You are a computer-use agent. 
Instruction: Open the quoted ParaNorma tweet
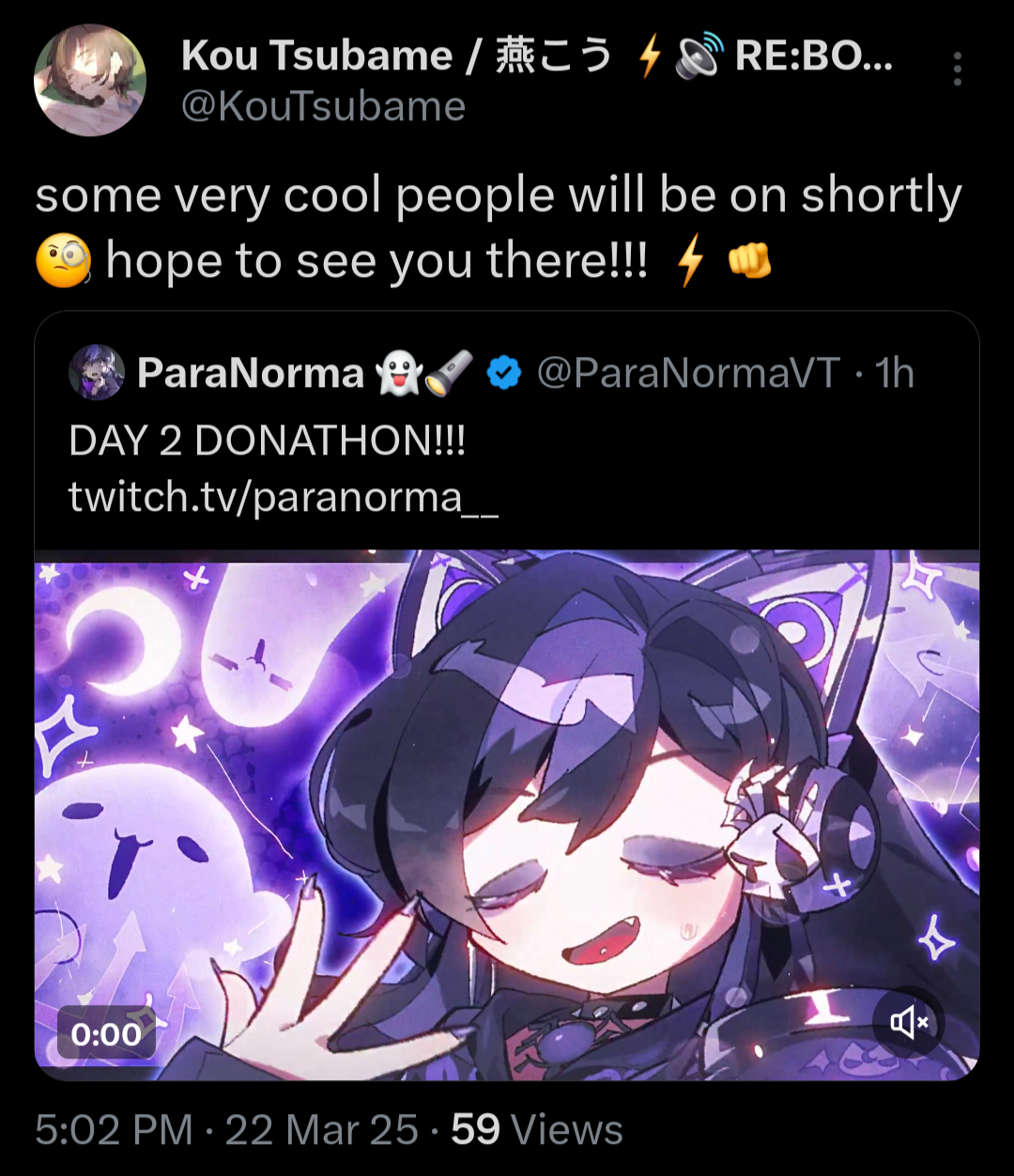pyautogui.click(x=507, y=440)
